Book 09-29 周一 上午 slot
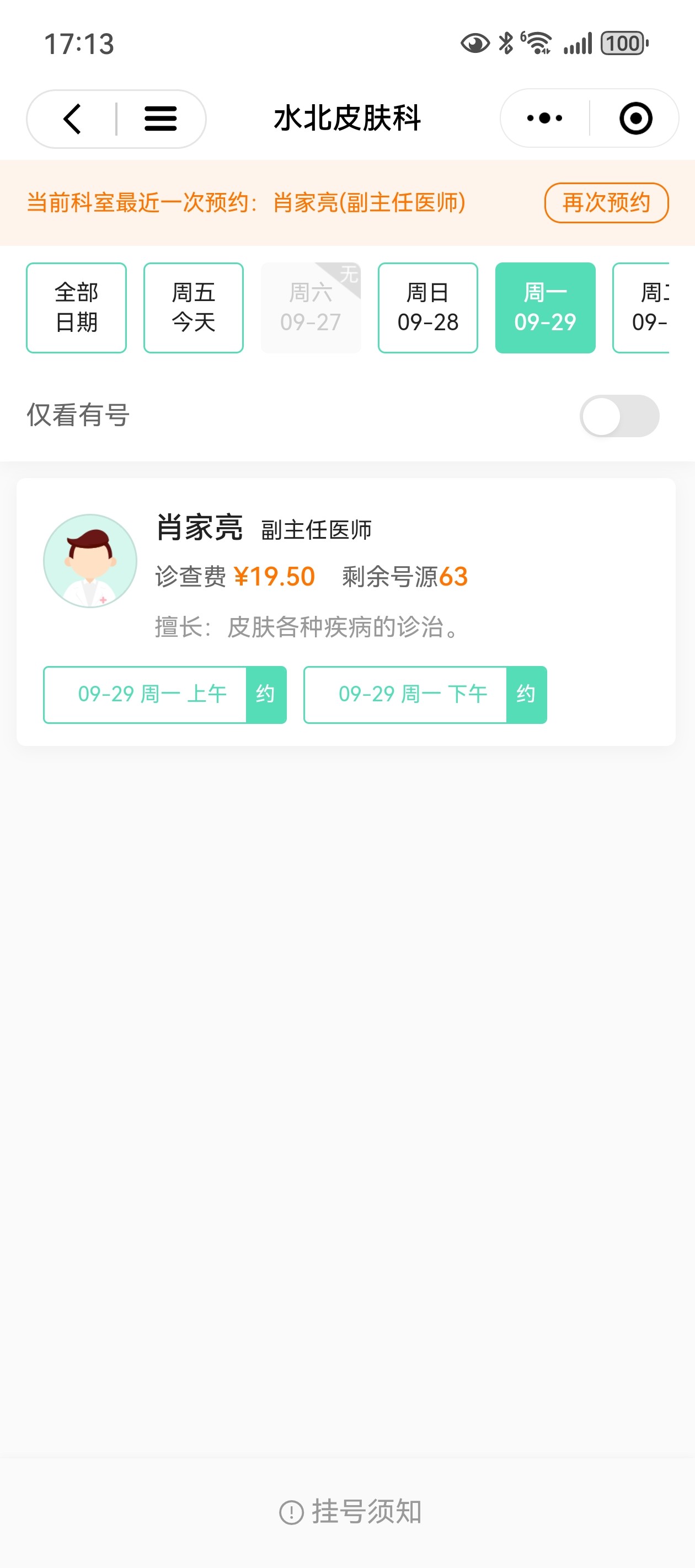The height and width of the screenshot is (1568, 695). pyautogui.click(x=164, y=695)
